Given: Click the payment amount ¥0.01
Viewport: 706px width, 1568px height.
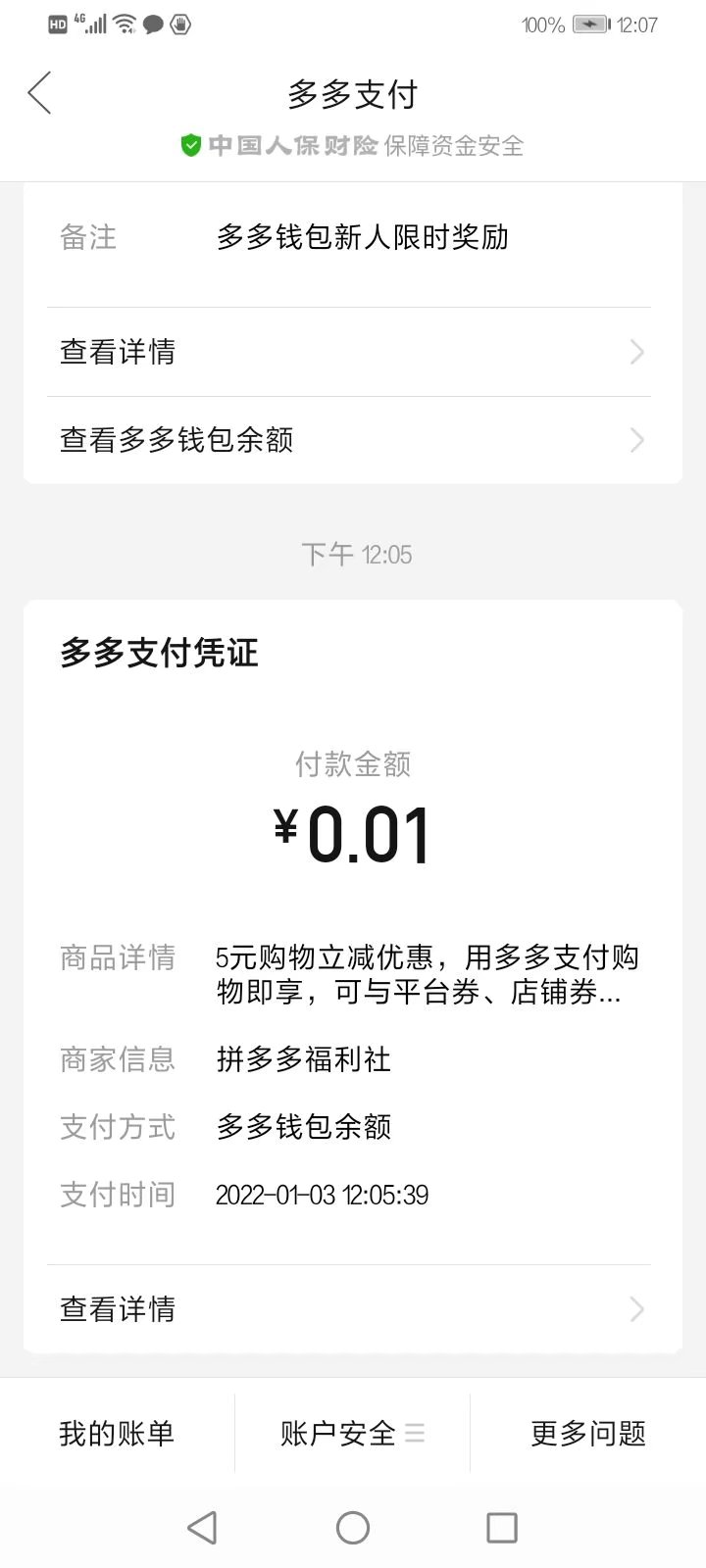Looking at the screenshot, I should [353, 835].
